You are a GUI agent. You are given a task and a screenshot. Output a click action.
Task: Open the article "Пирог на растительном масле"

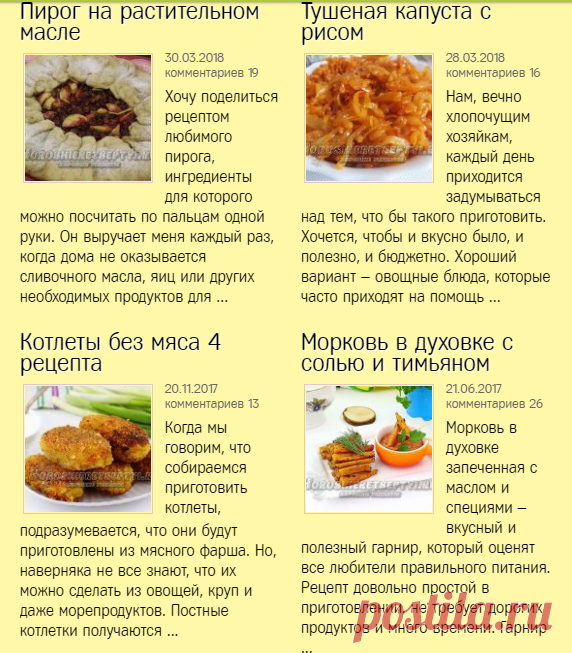tap(139, 22)
